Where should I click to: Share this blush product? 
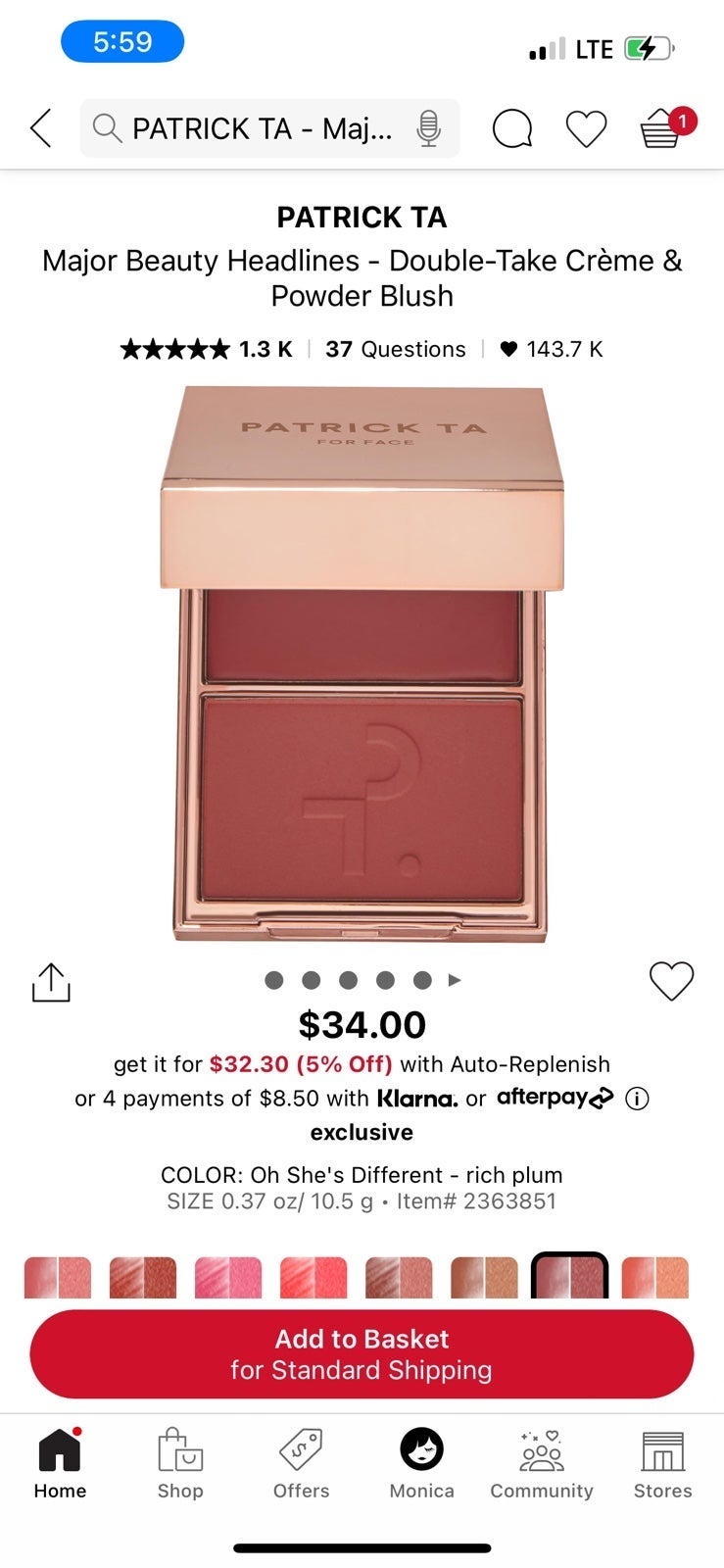pyautogui.click(x=51, y=982)
